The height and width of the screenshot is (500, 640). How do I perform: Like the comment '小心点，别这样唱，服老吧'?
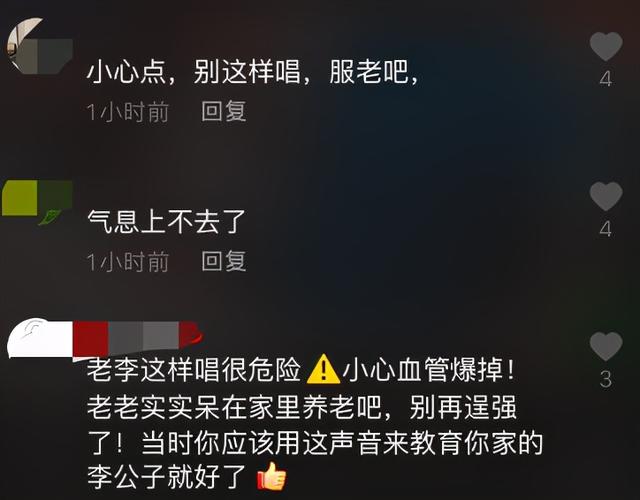point(605,46)
